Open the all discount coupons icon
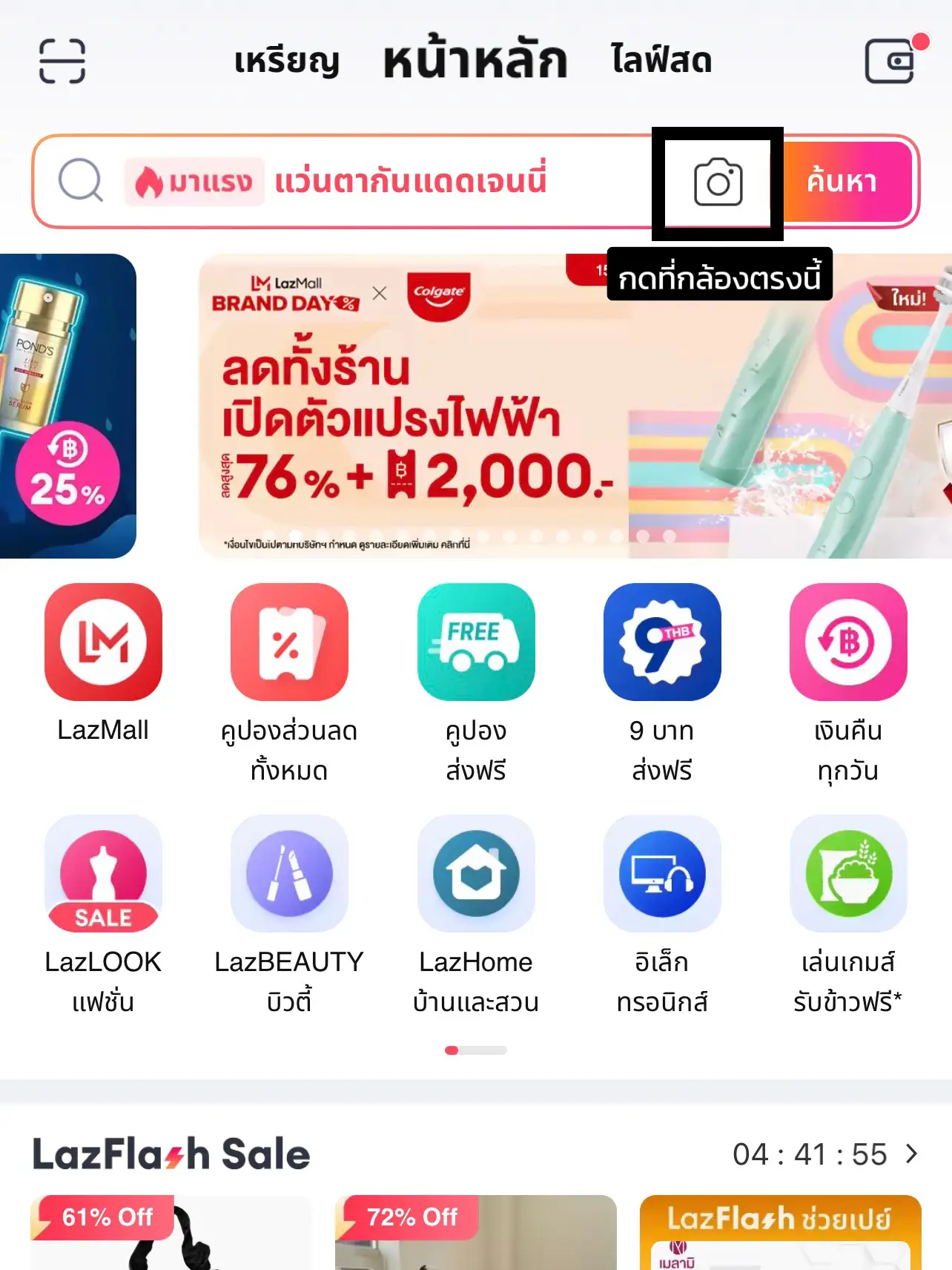 coord(290,642)
